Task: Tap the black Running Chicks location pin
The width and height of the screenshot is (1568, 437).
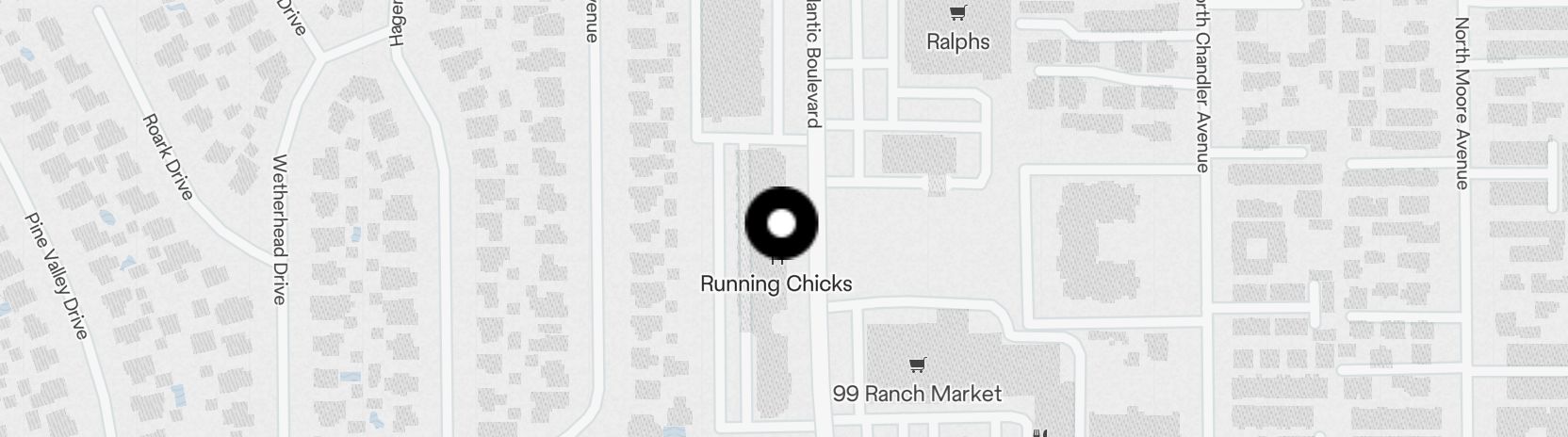Action: 781,224
